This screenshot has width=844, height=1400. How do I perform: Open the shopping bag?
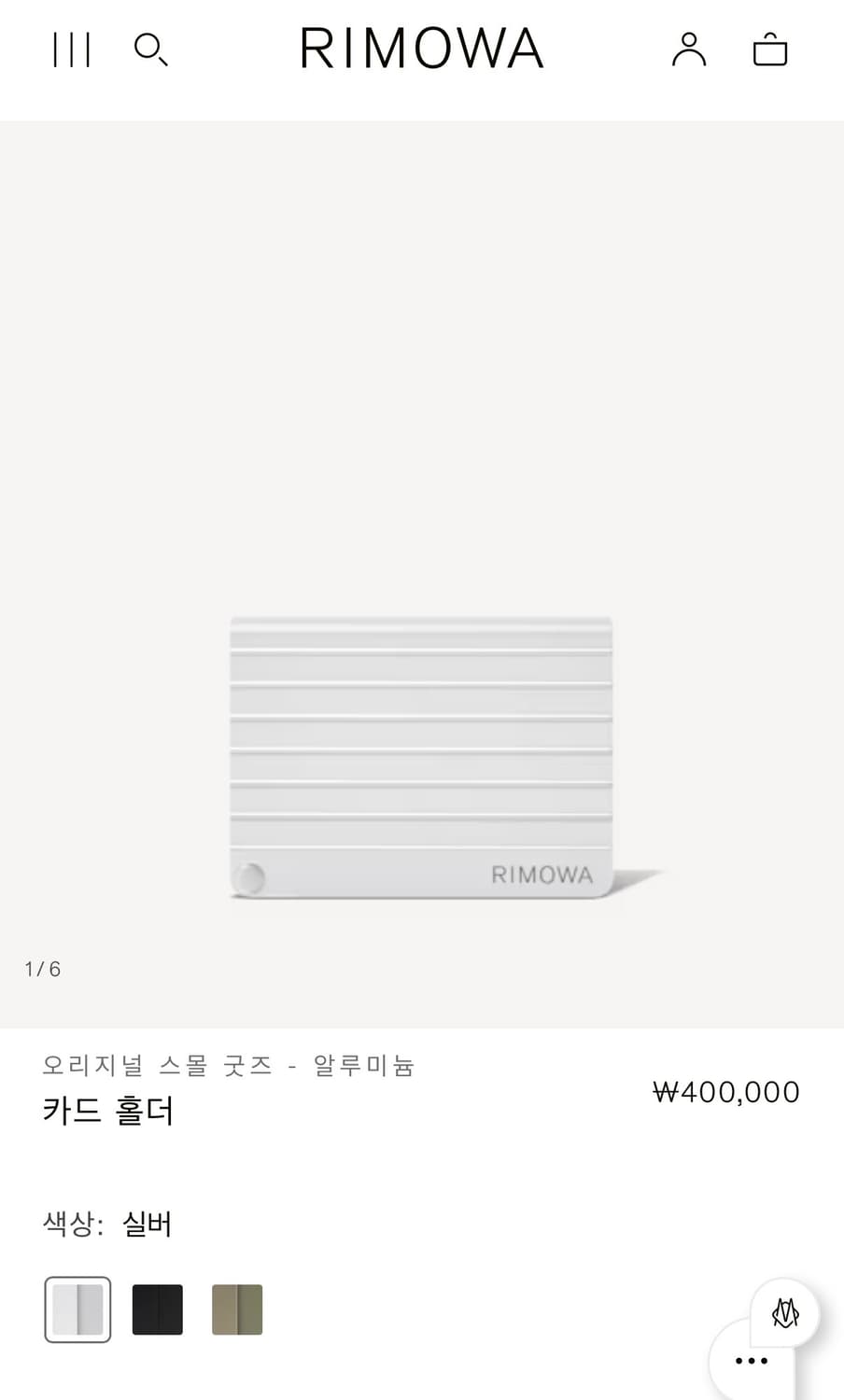coord(770,49)
